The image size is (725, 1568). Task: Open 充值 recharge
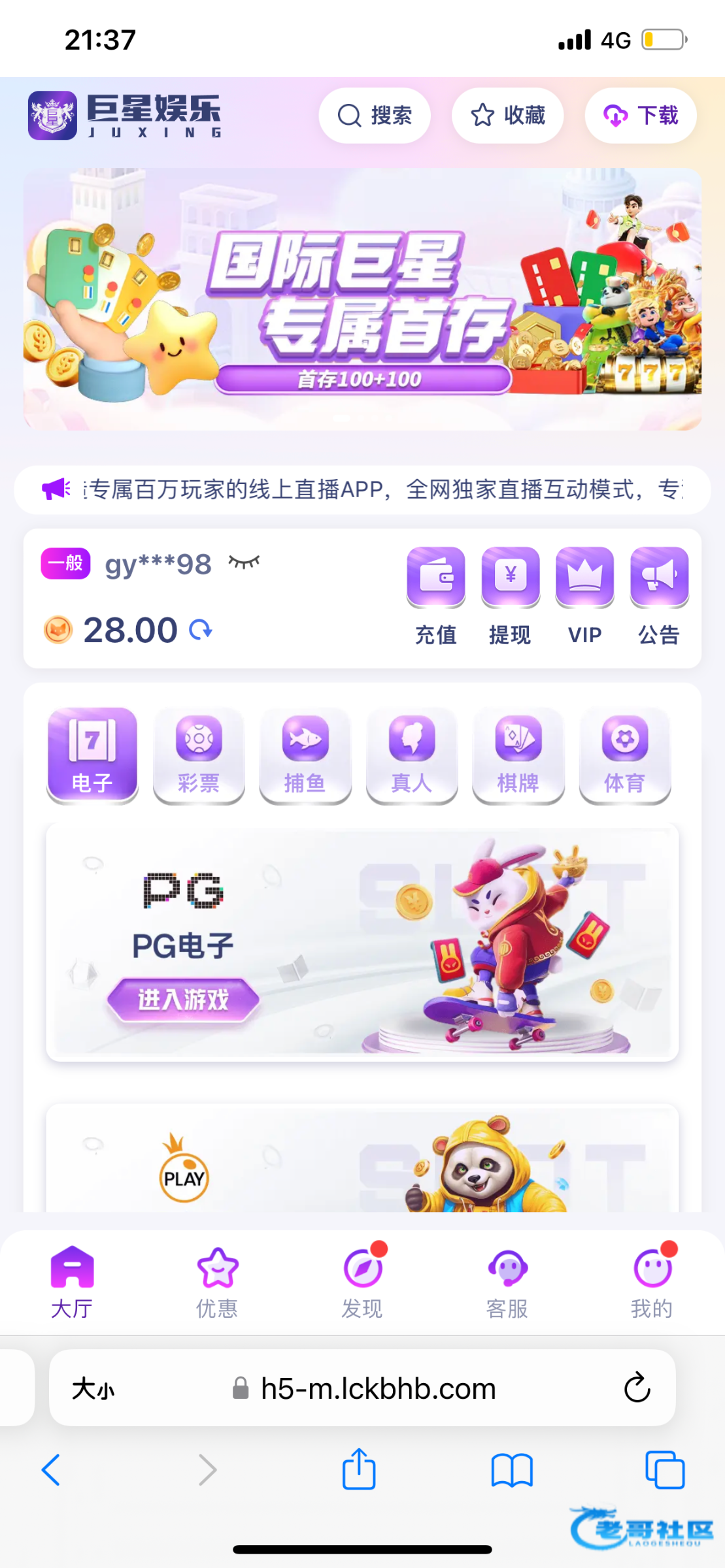coord(436,595)
